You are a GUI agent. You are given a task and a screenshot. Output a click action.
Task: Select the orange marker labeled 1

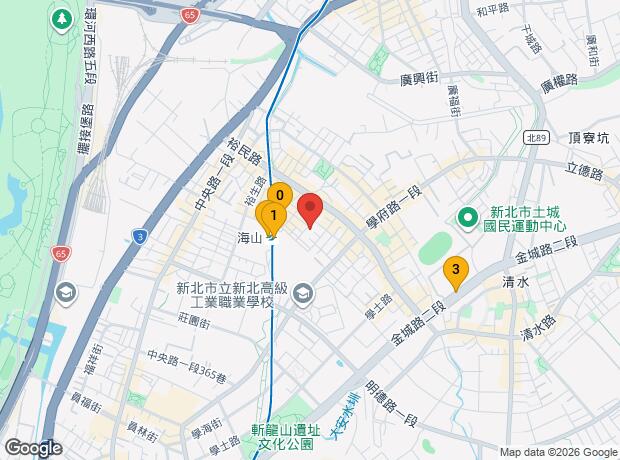[x=274, y=216]
